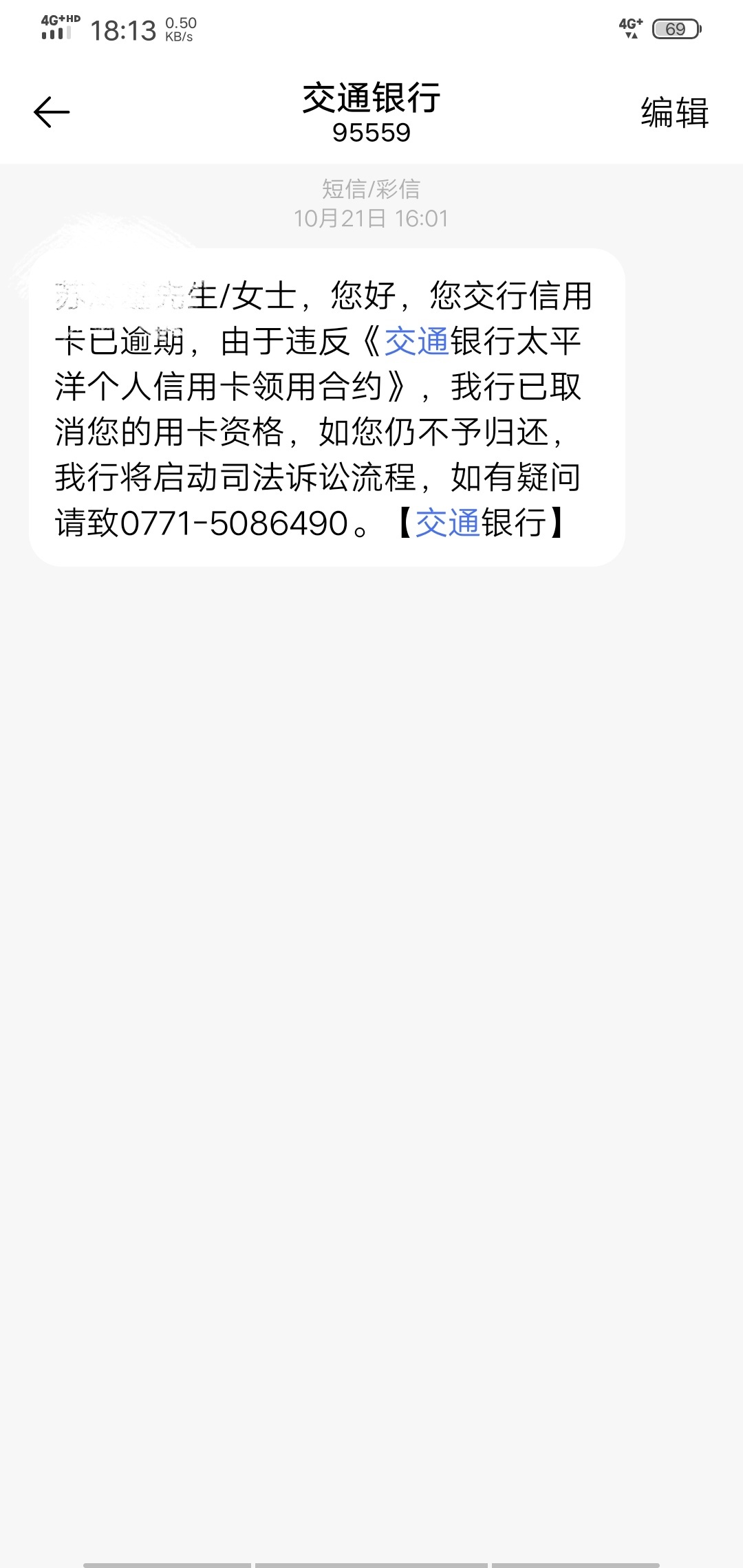Viewport: 743px width, 1568px height.
Task: Tap the phone number 0771-5086490 in the message
Action: (235, 523)
